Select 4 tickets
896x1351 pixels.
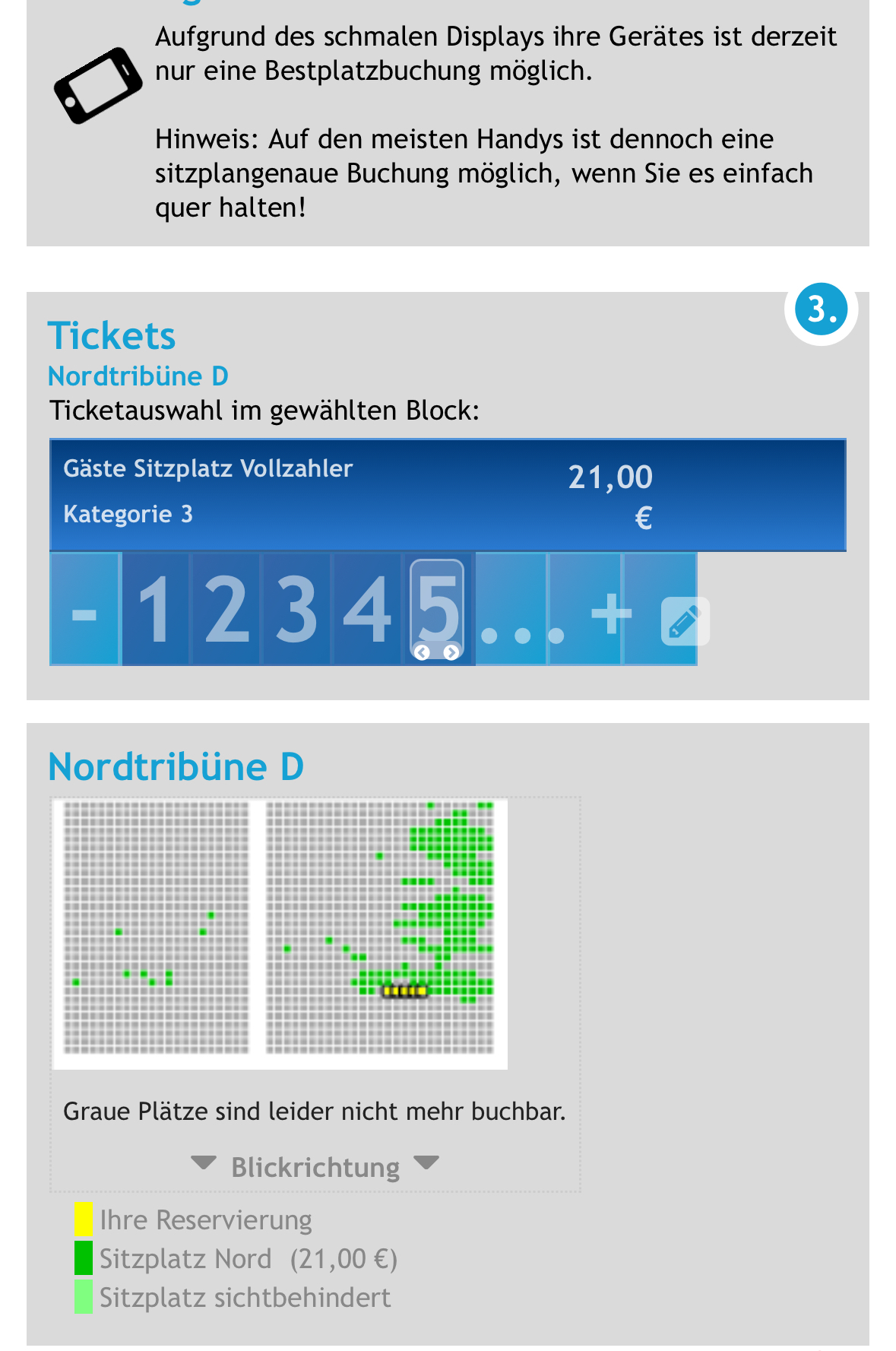pos(367,610)
